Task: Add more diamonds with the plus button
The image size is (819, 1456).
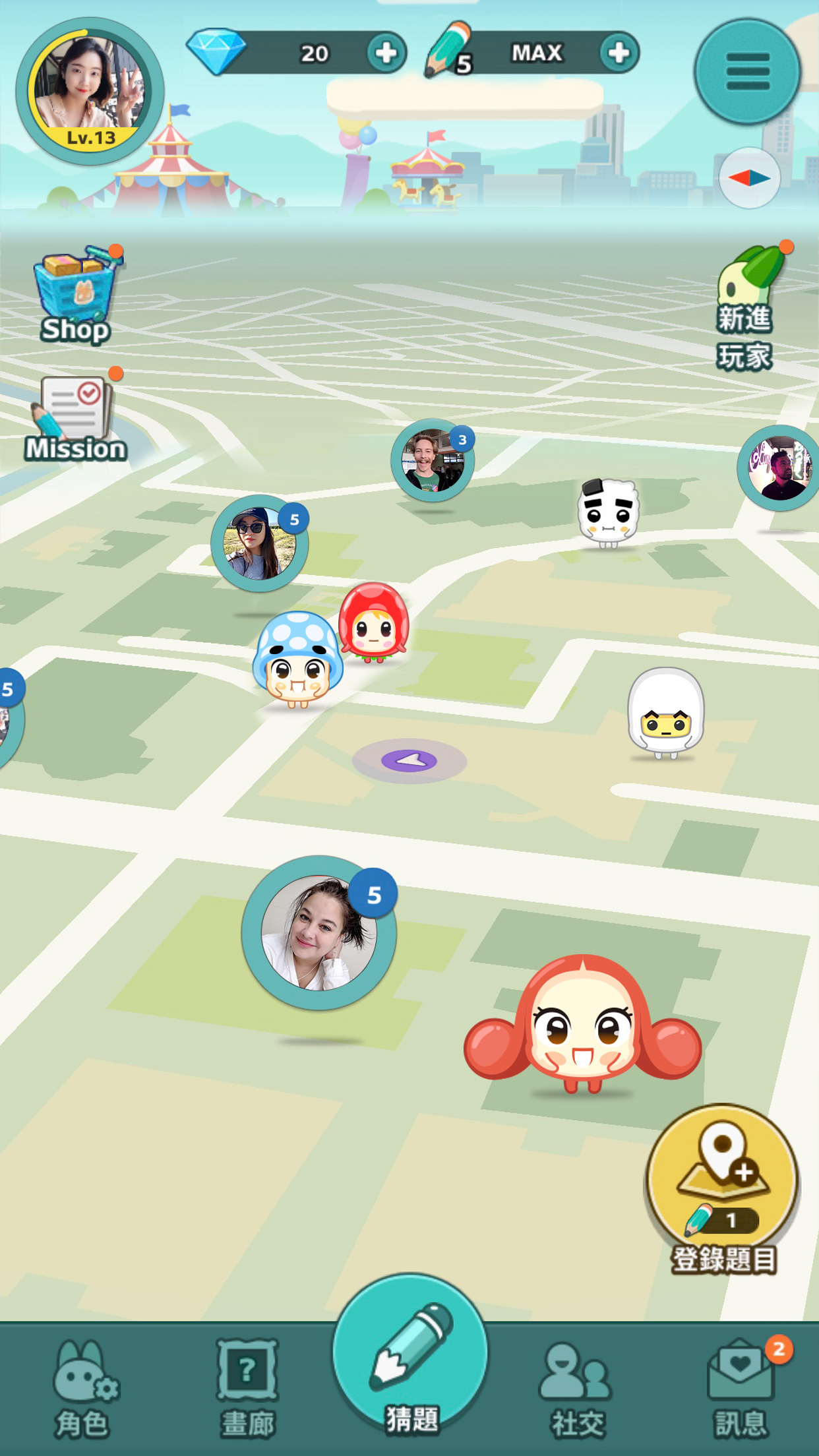Action: pyautogui.click(x=386, y=53)
